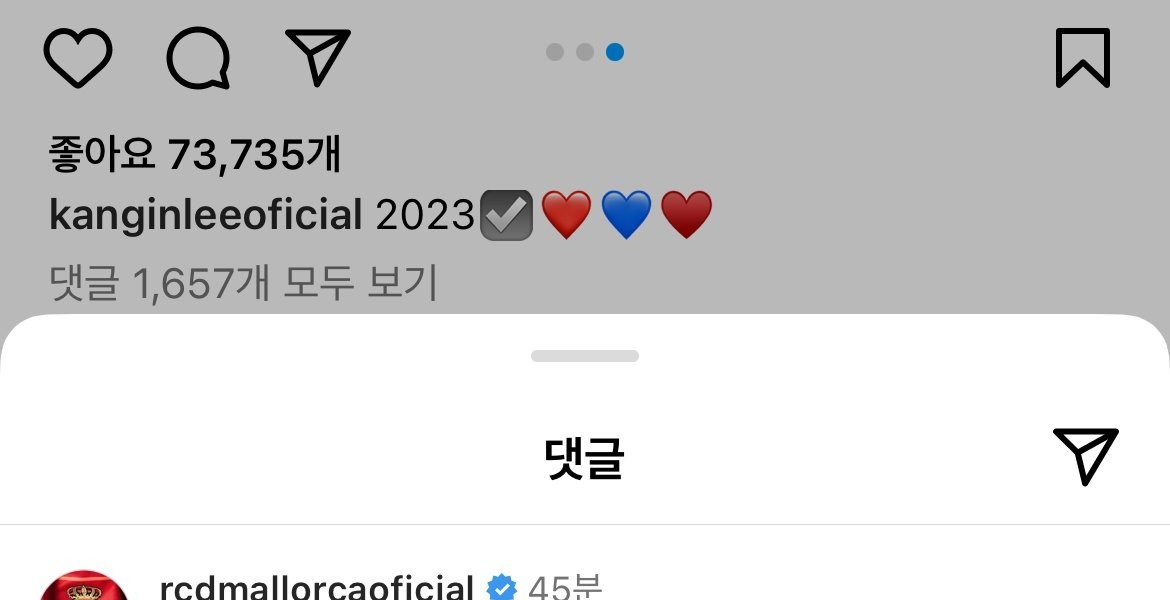View all 1,657 comments
The width and height of the screenshot is (1170, 600).
click(243, 284)
